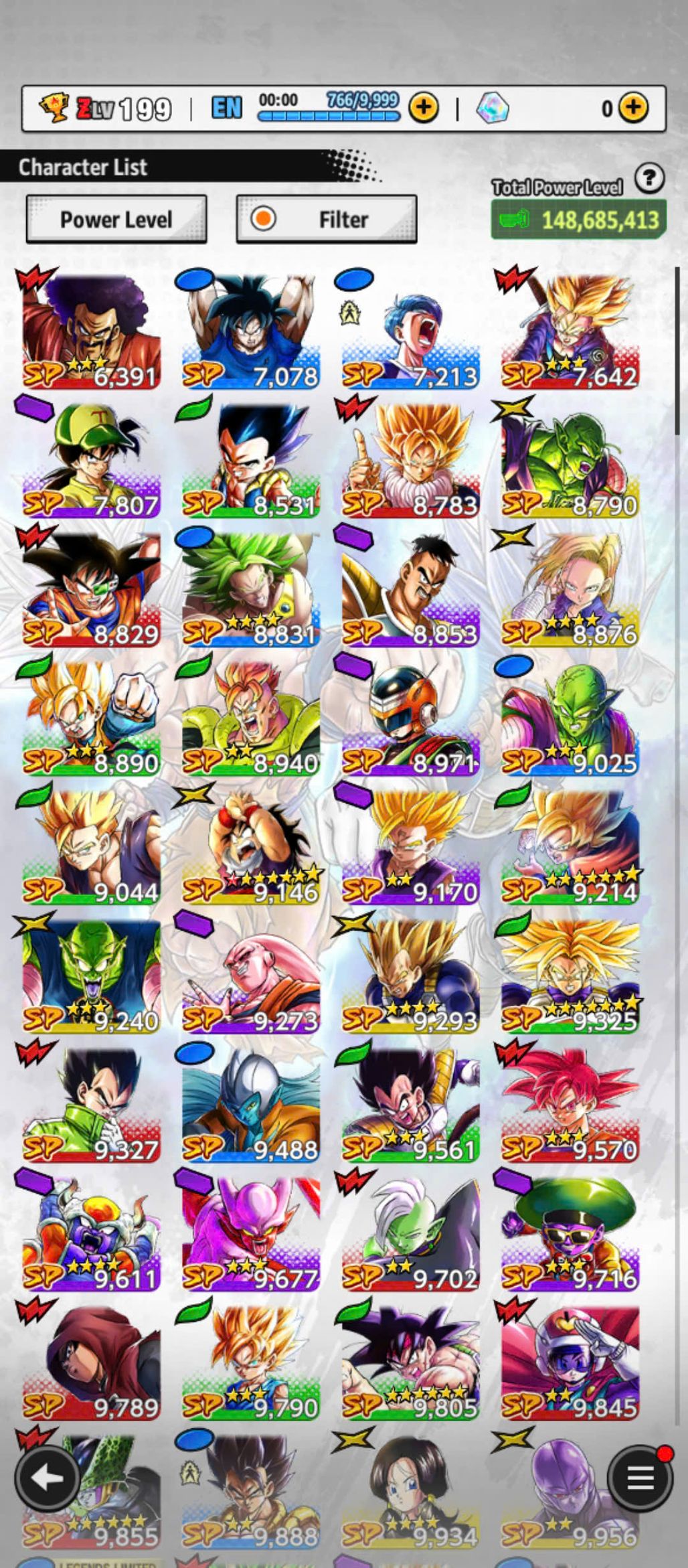The height and width of the screenshot is (1568, 688).
Task: Go back with the arrow button
Action: (46, 1478)
